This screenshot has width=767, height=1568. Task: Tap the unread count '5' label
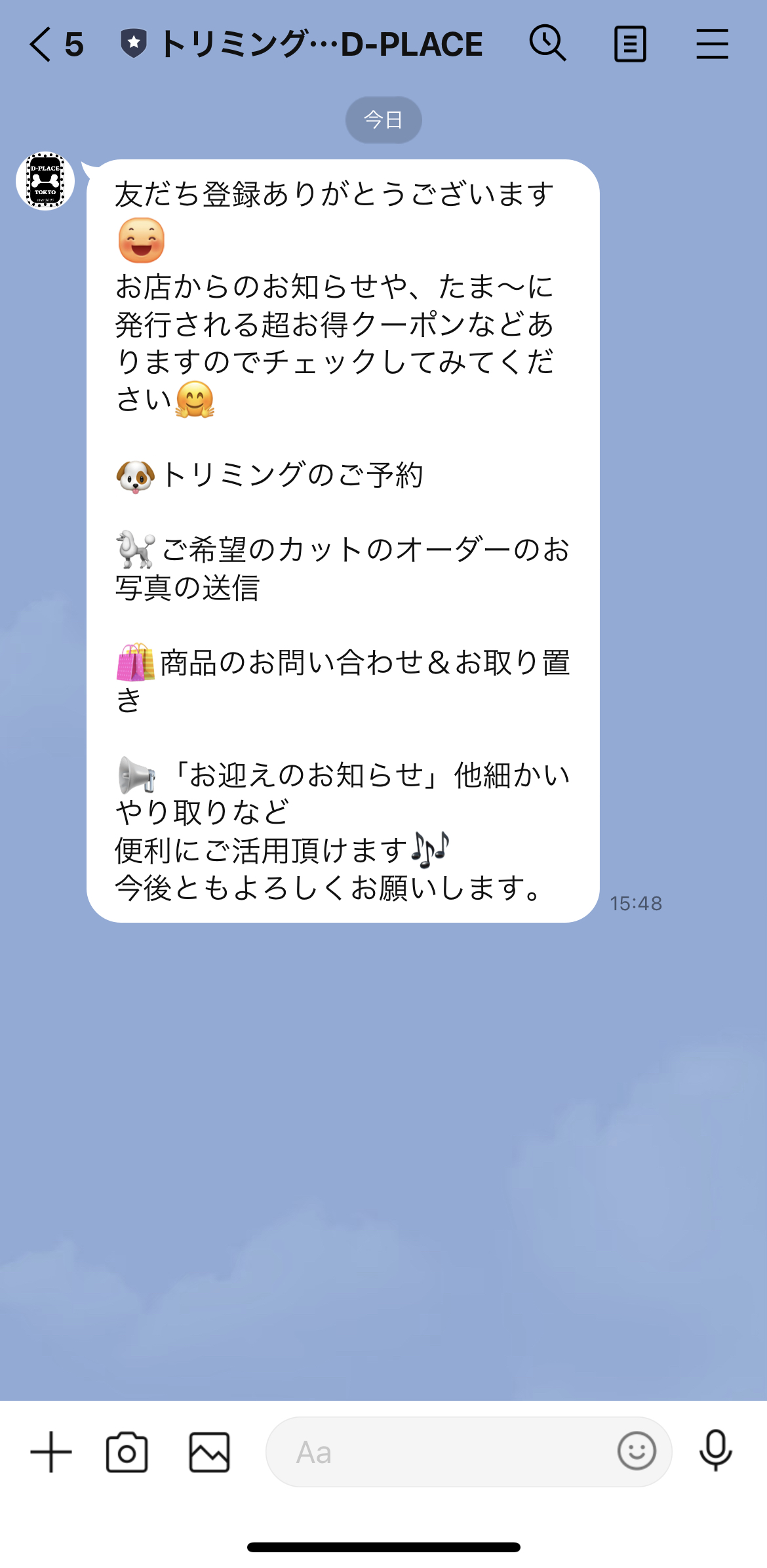click(74, 43)
